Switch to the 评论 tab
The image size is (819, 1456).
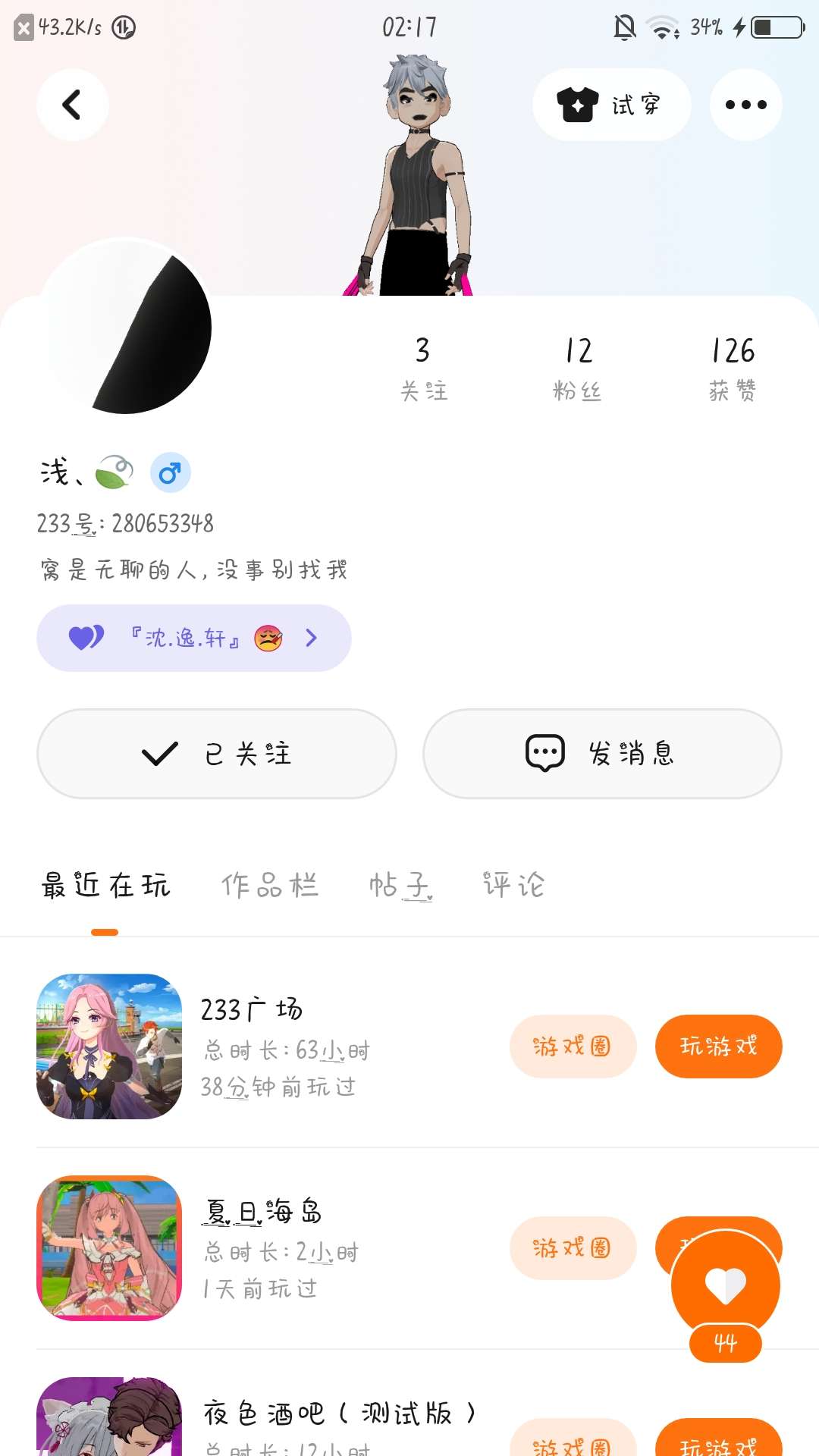(513, 885)
